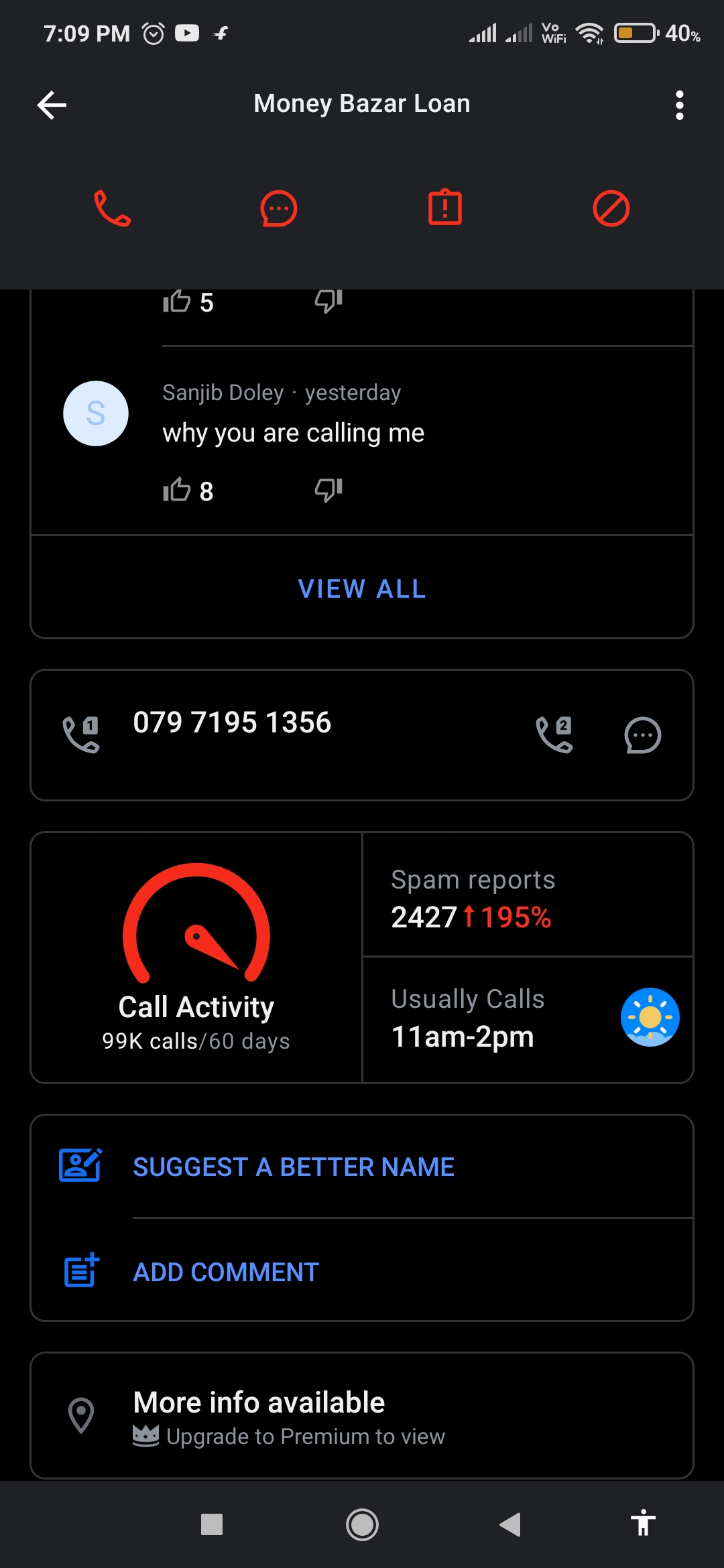The image size is (724, 1568).
Task: Send a message using the red chat icon
Action: [x=278, y=208]
